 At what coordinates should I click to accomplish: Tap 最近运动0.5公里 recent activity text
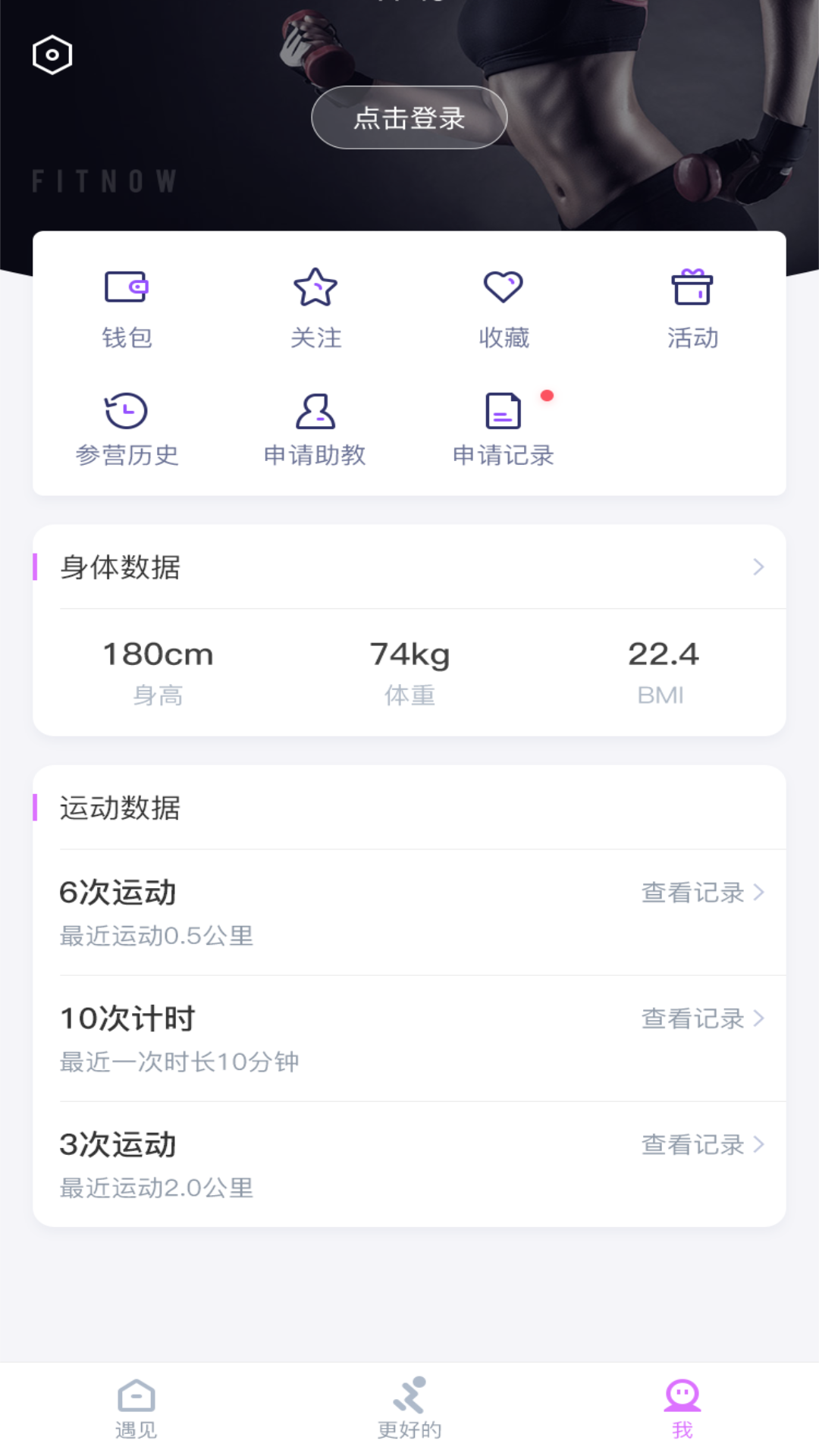pos(157,937)
